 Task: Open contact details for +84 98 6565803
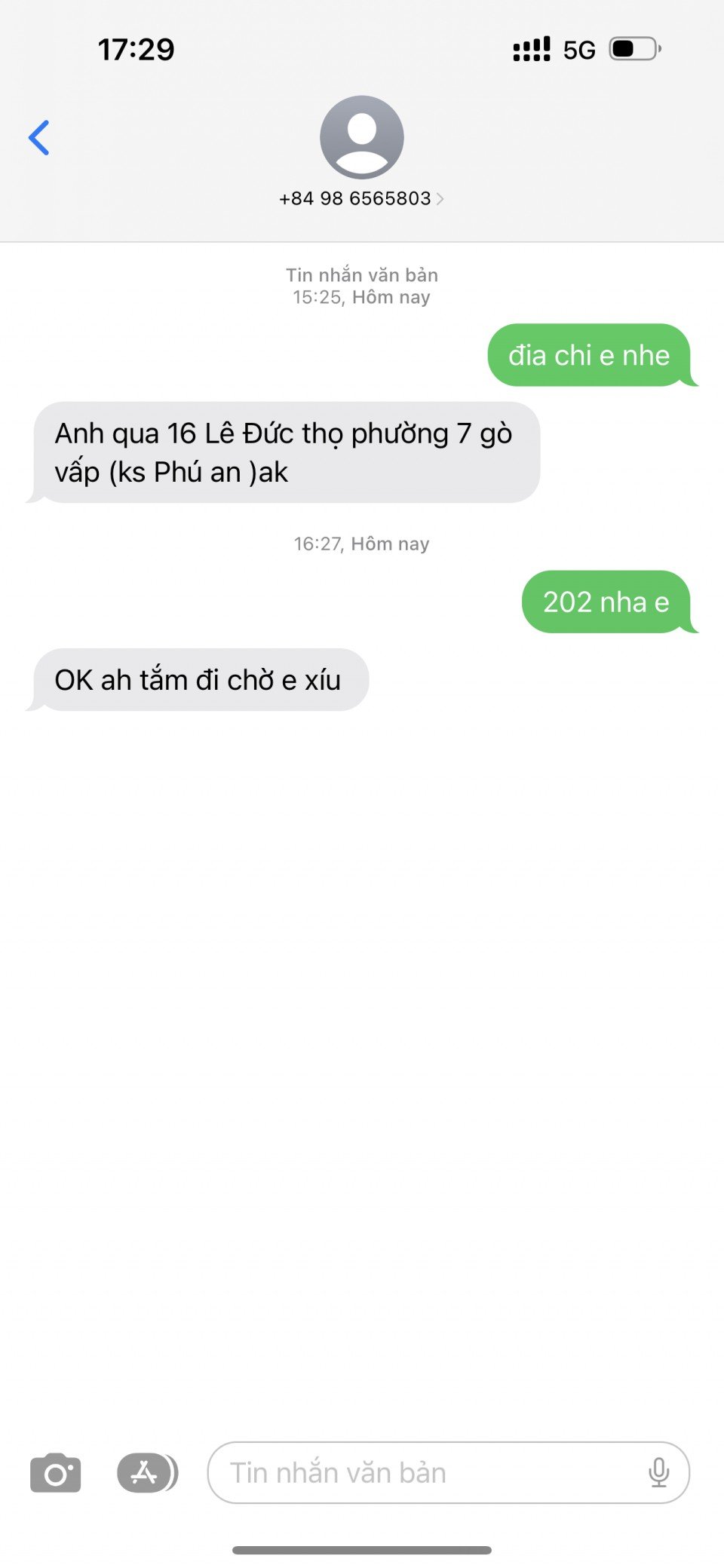pos(361,198)
